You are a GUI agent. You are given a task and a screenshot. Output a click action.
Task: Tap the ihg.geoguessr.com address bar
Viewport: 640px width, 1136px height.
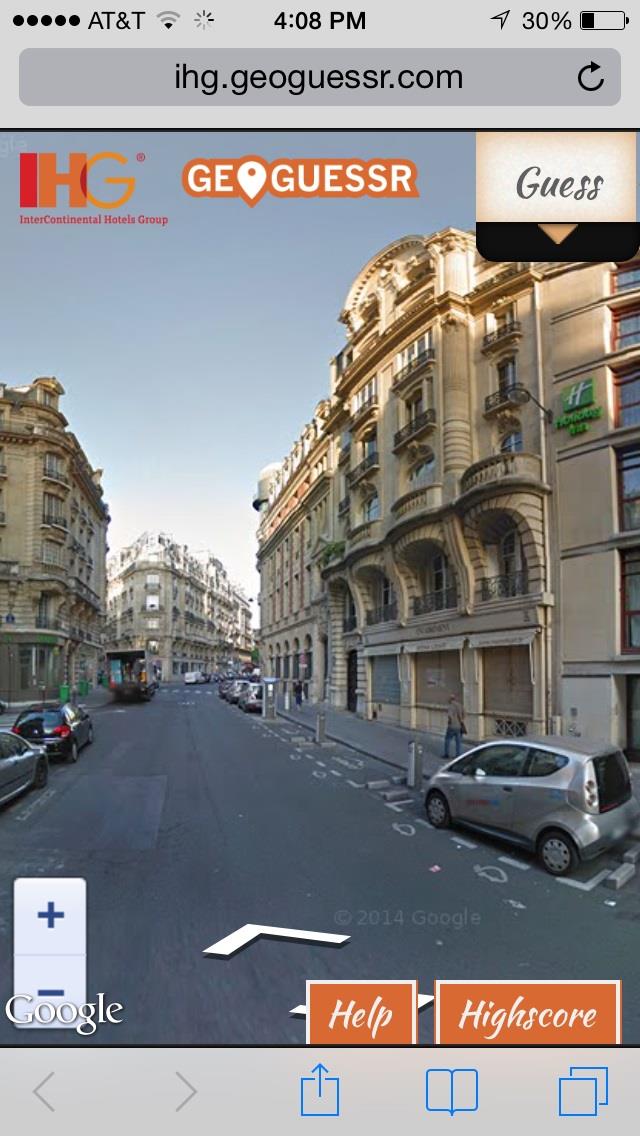(320, 77)
